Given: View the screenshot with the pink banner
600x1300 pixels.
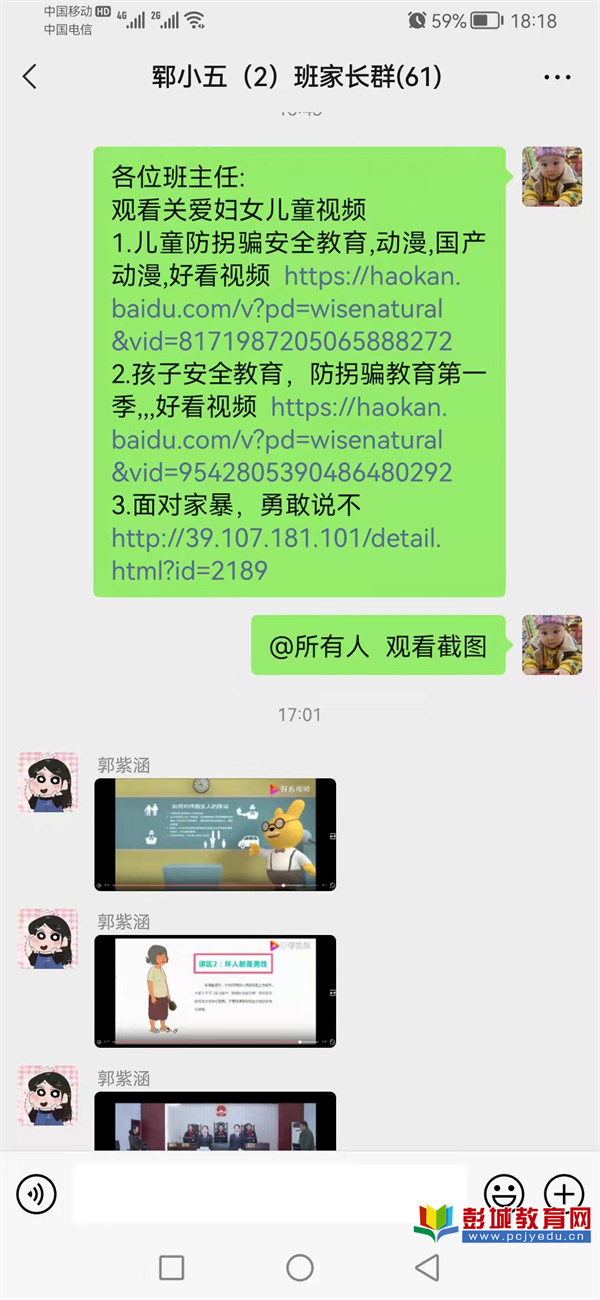Looking at the screenshot, I should (215, 991).
